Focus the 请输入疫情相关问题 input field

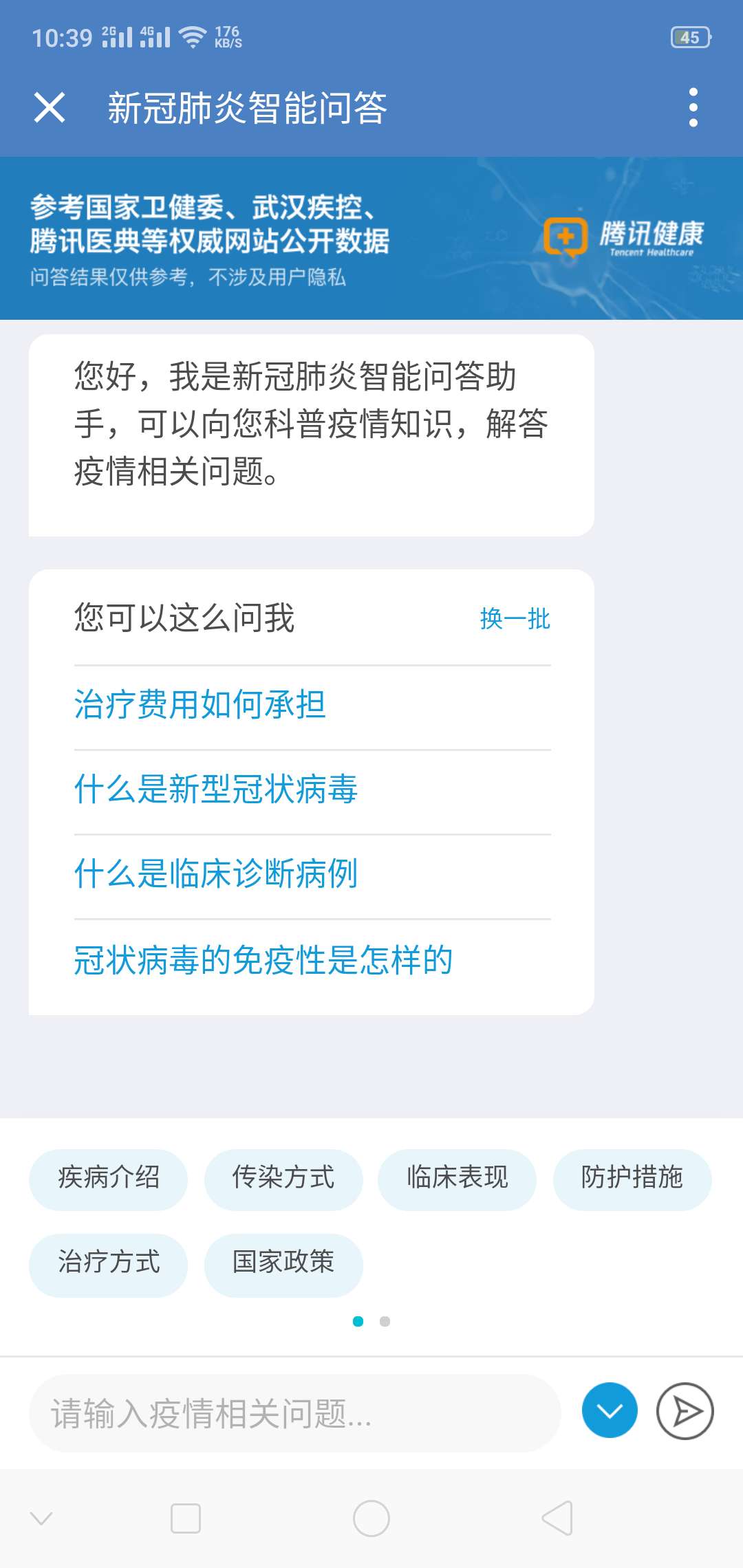coord(294,1414)
